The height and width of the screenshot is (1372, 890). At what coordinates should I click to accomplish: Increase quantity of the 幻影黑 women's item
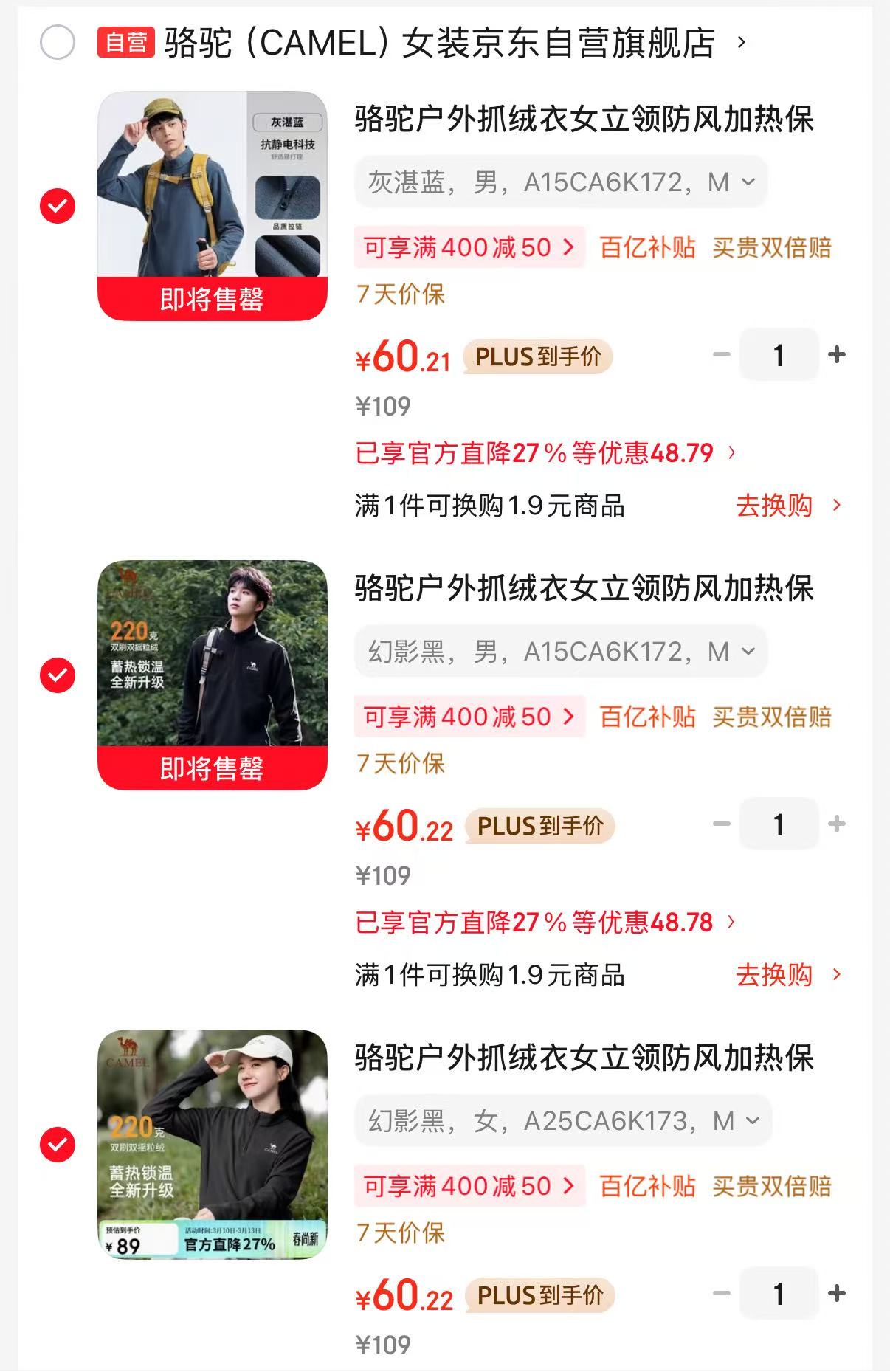point(837,1294)
